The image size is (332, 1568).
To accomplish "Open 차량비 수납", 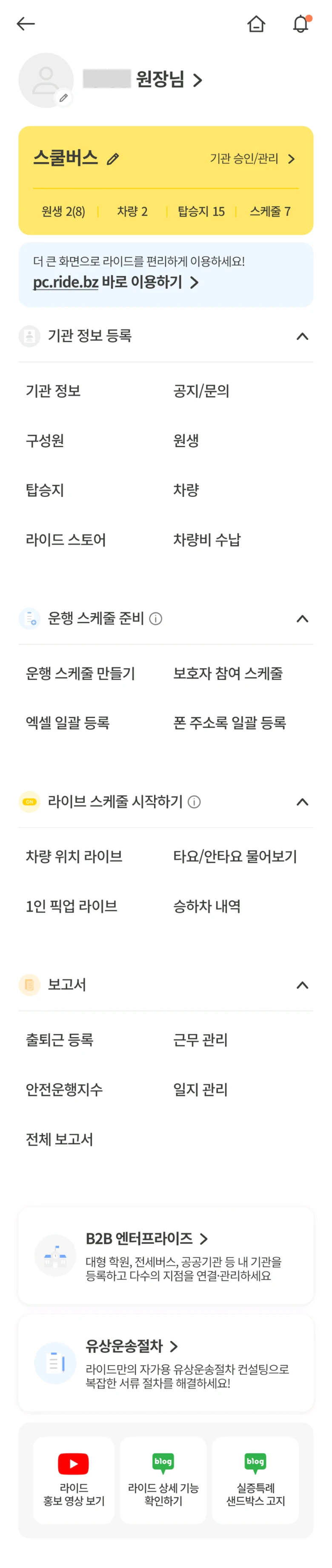I will (207, 539).
